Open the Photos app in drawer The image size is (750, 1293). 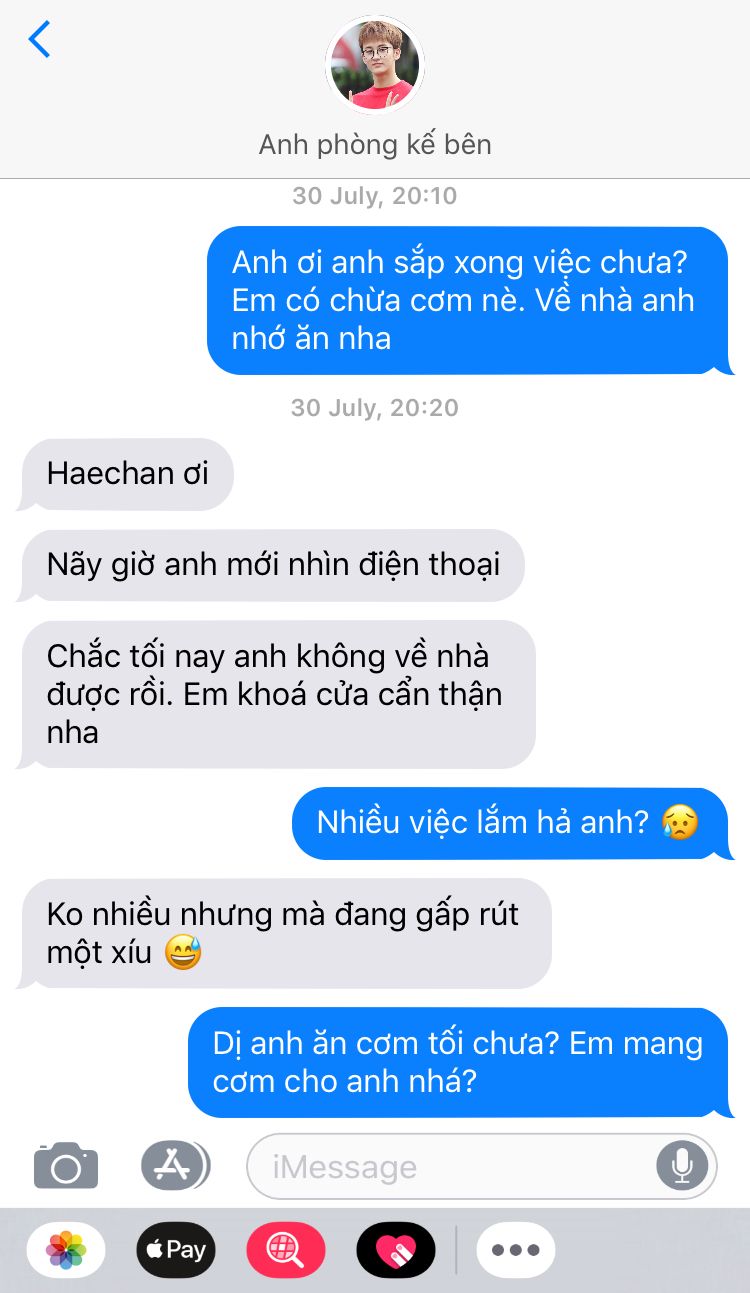(66, 1249)
